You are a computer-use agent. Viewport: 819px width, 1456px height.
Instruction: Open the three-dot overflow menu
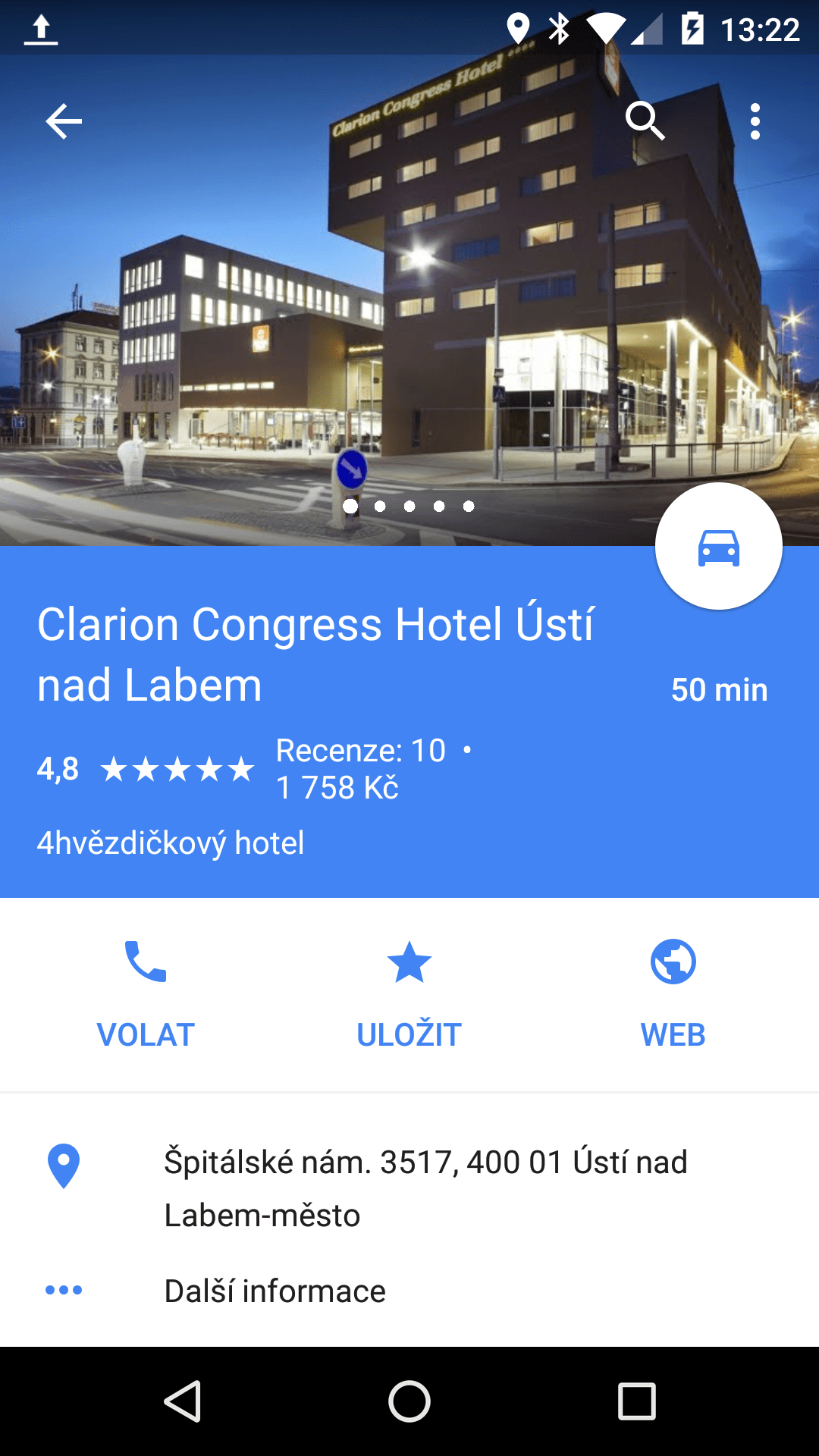755,121
